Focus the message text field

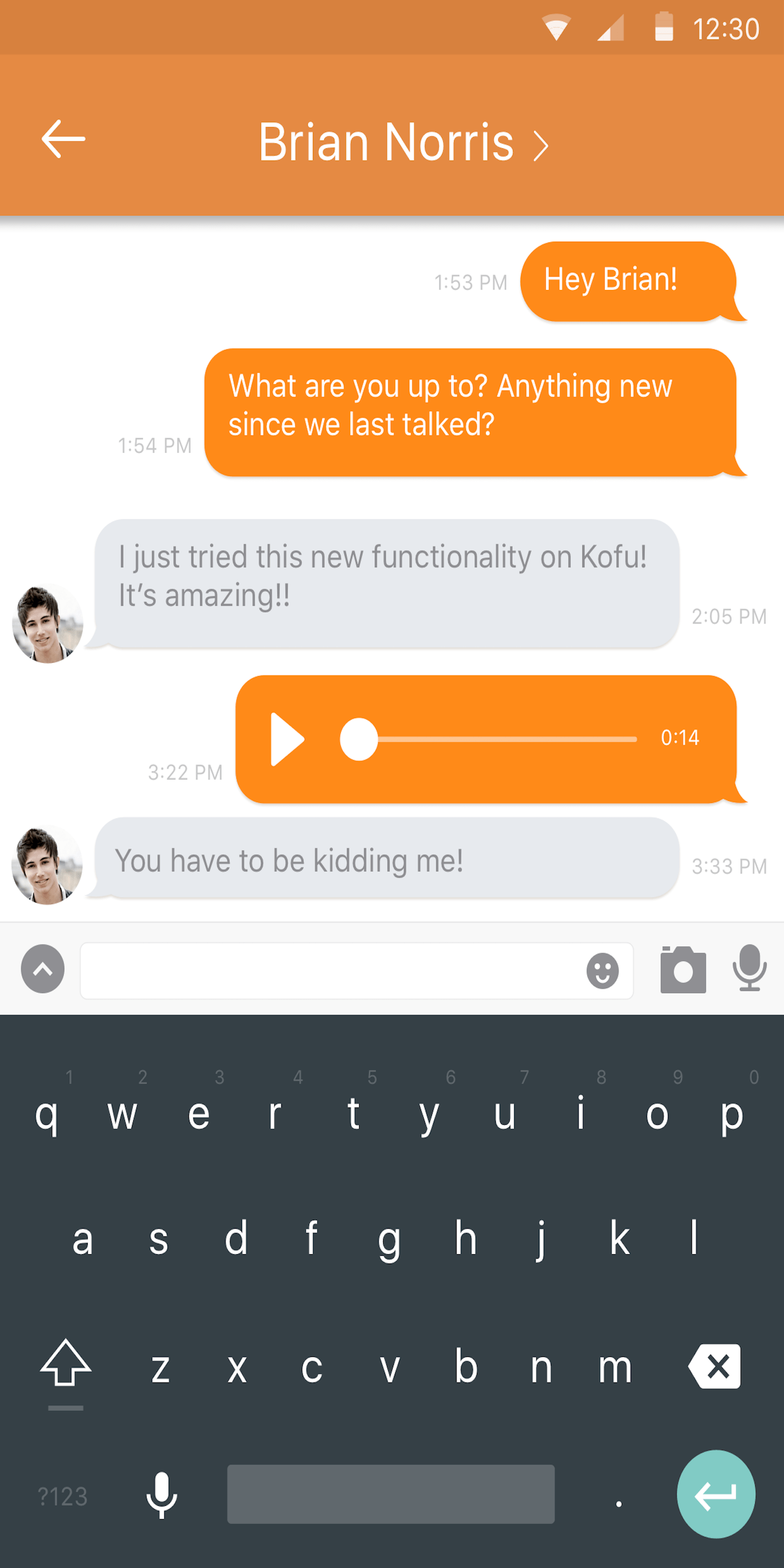(329, 970)
